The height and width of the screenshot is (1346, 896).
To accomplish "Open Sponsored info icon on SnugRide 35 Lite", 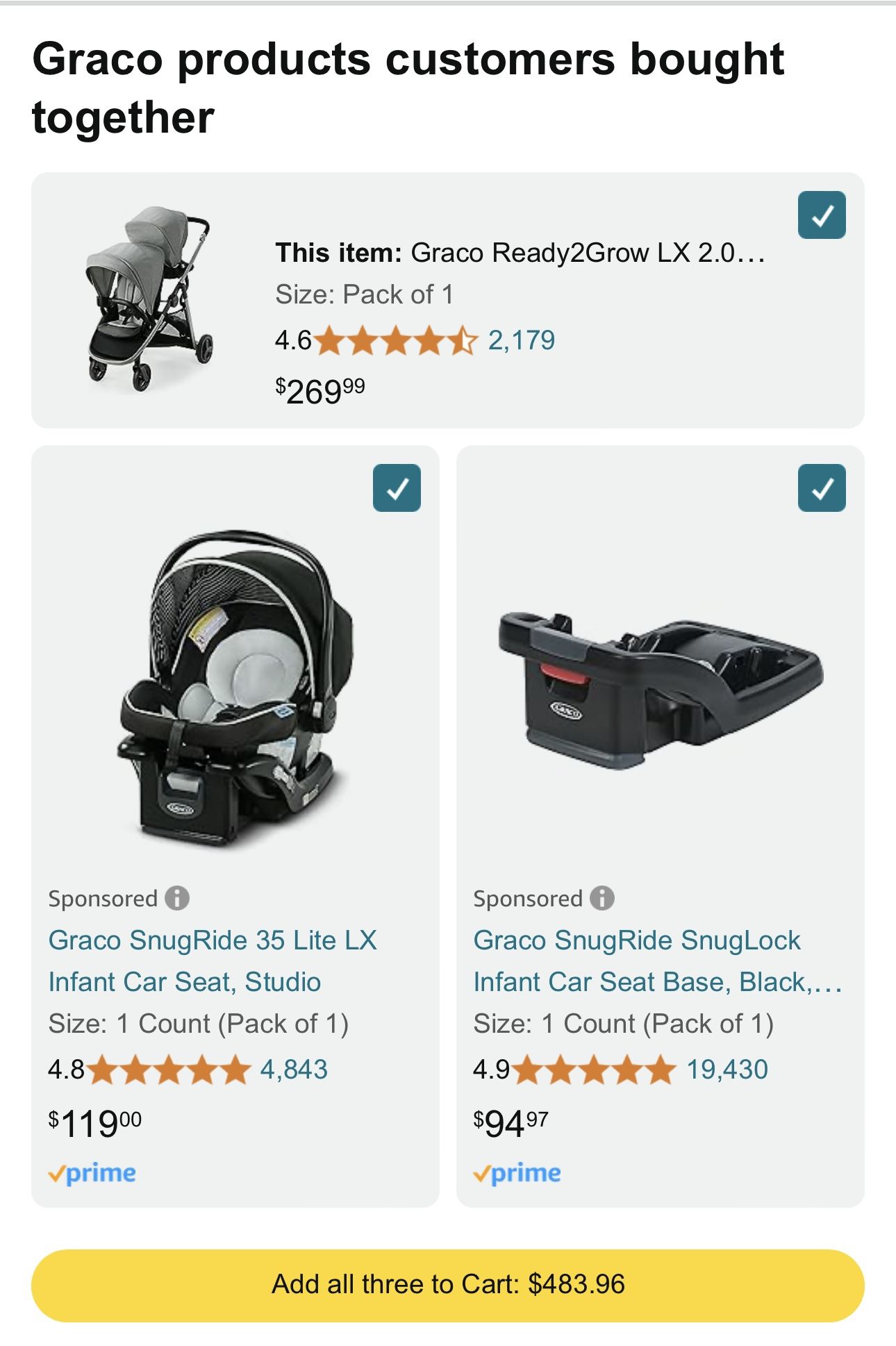I will (177, 898).
